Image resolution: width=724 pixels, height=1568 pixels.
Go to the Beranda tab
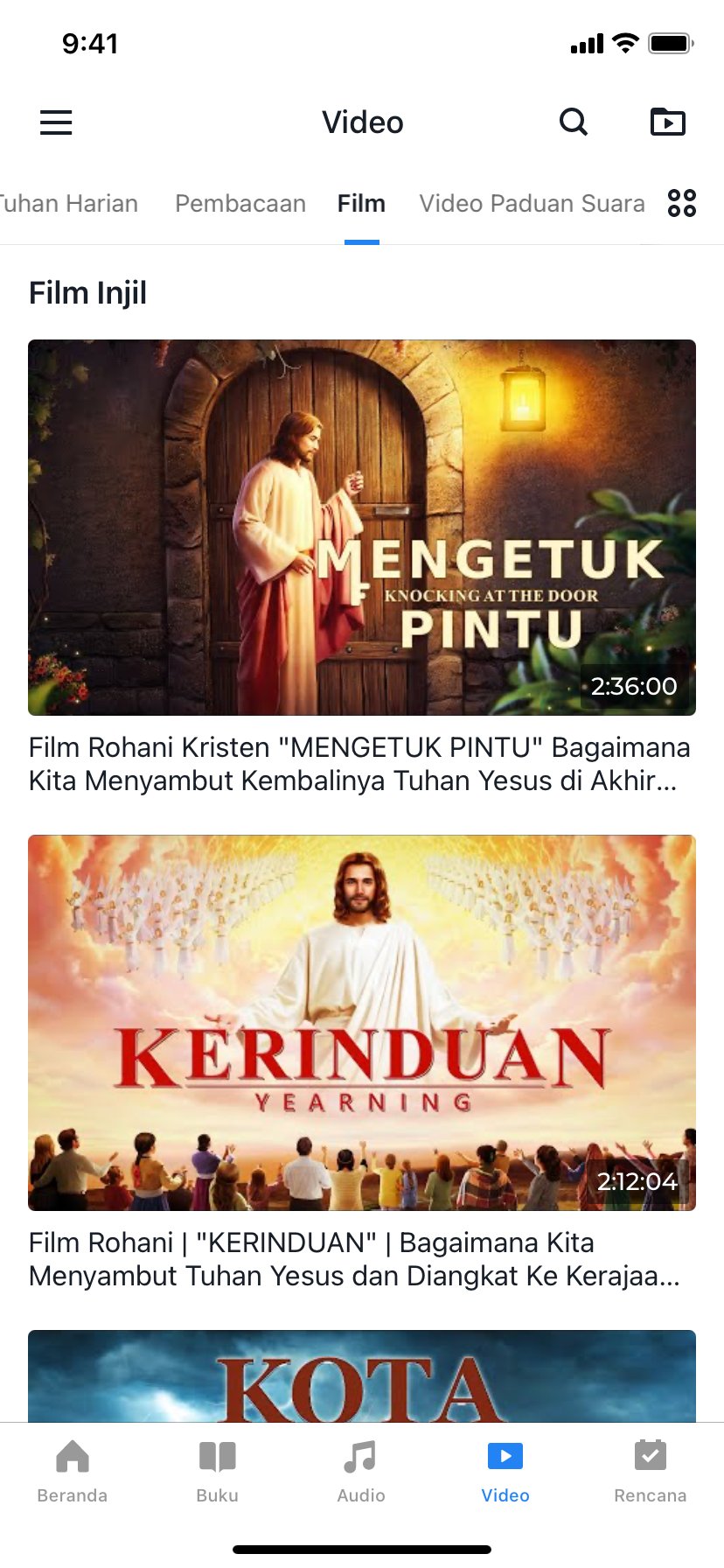(x=73, y=1472)
